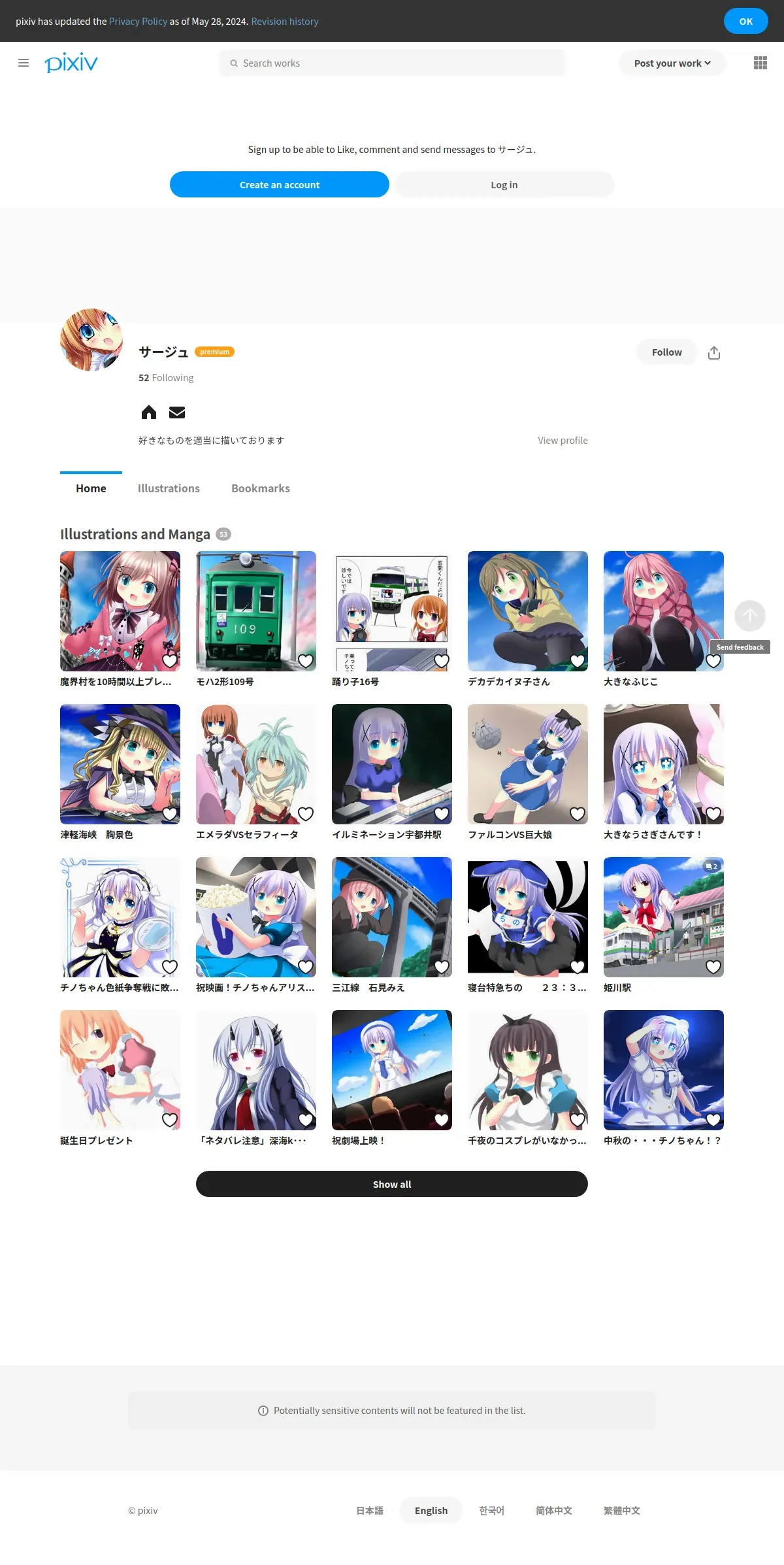The width and height of the screenshot is (784, 1565).
Task: Open the artwork モハ2形109号
Action: point(256,611)
